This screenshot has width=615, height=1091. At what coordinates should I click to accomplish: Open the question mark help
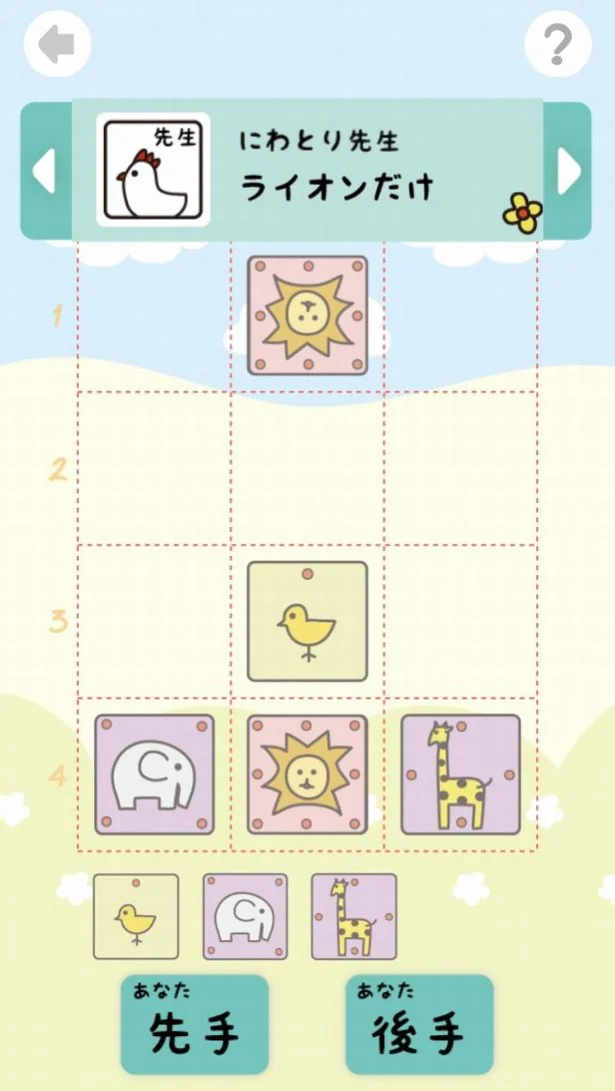coord(557,44)
